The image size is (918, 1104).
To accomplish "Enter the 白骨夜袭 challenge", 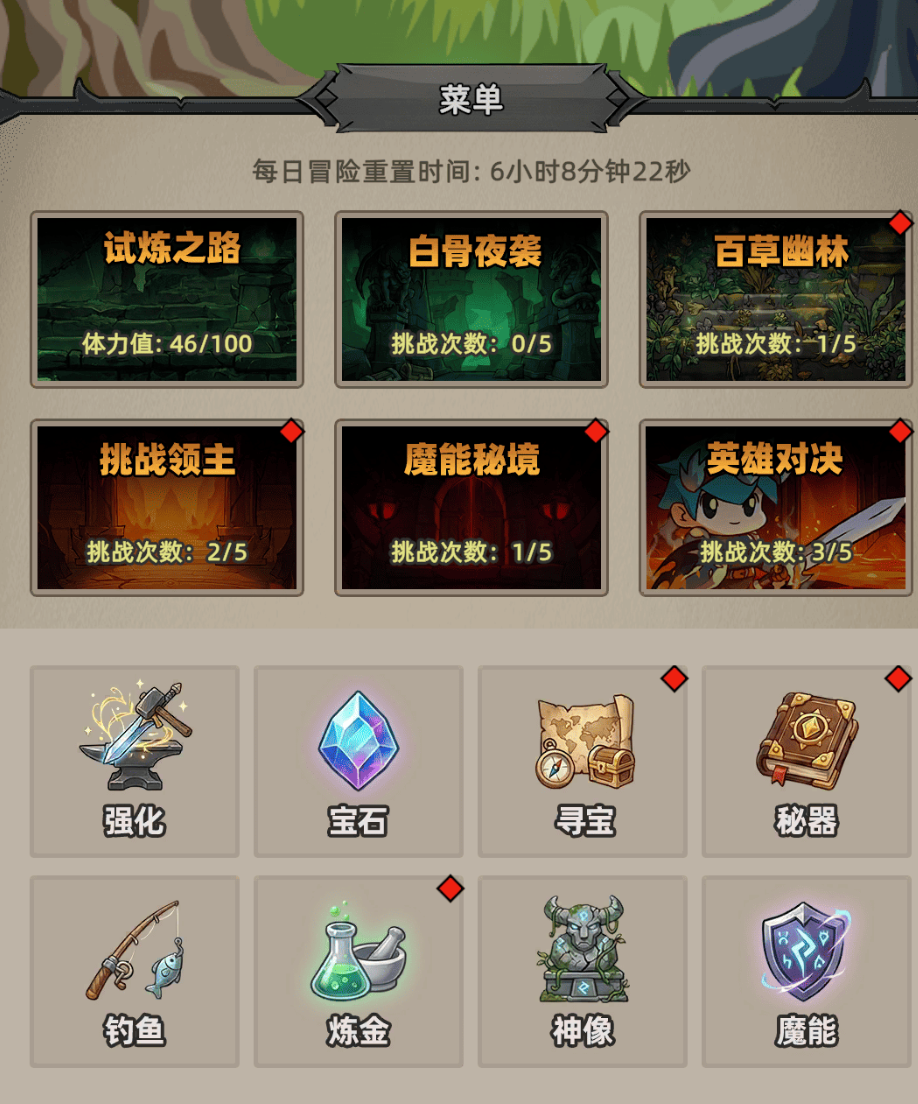I will (x=471, y=299).
